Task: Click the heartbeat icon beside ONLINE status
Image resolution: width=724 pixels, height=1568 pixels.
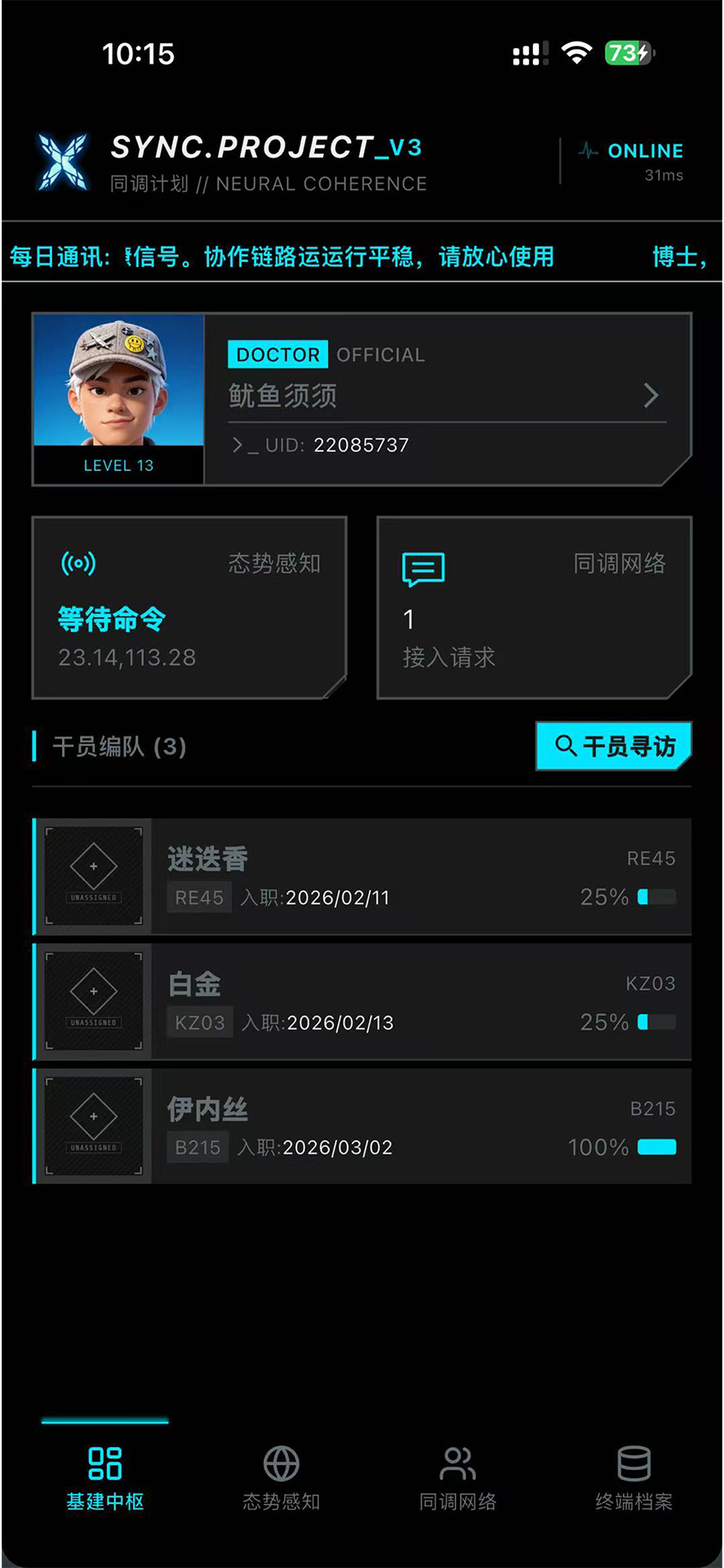Action: coord(589,150)
